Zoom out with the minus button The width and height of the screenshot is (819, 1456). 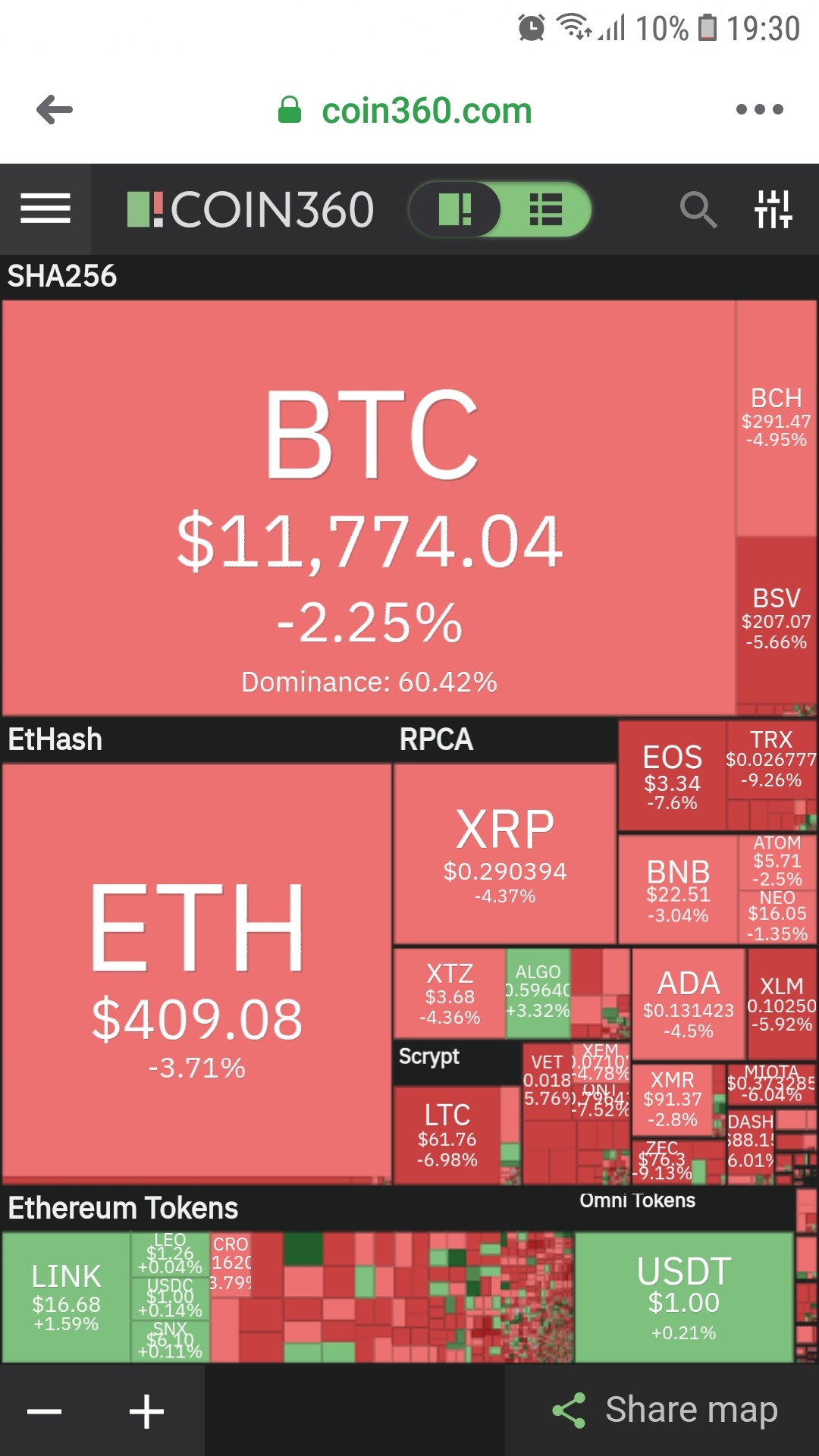point(45,1411)
